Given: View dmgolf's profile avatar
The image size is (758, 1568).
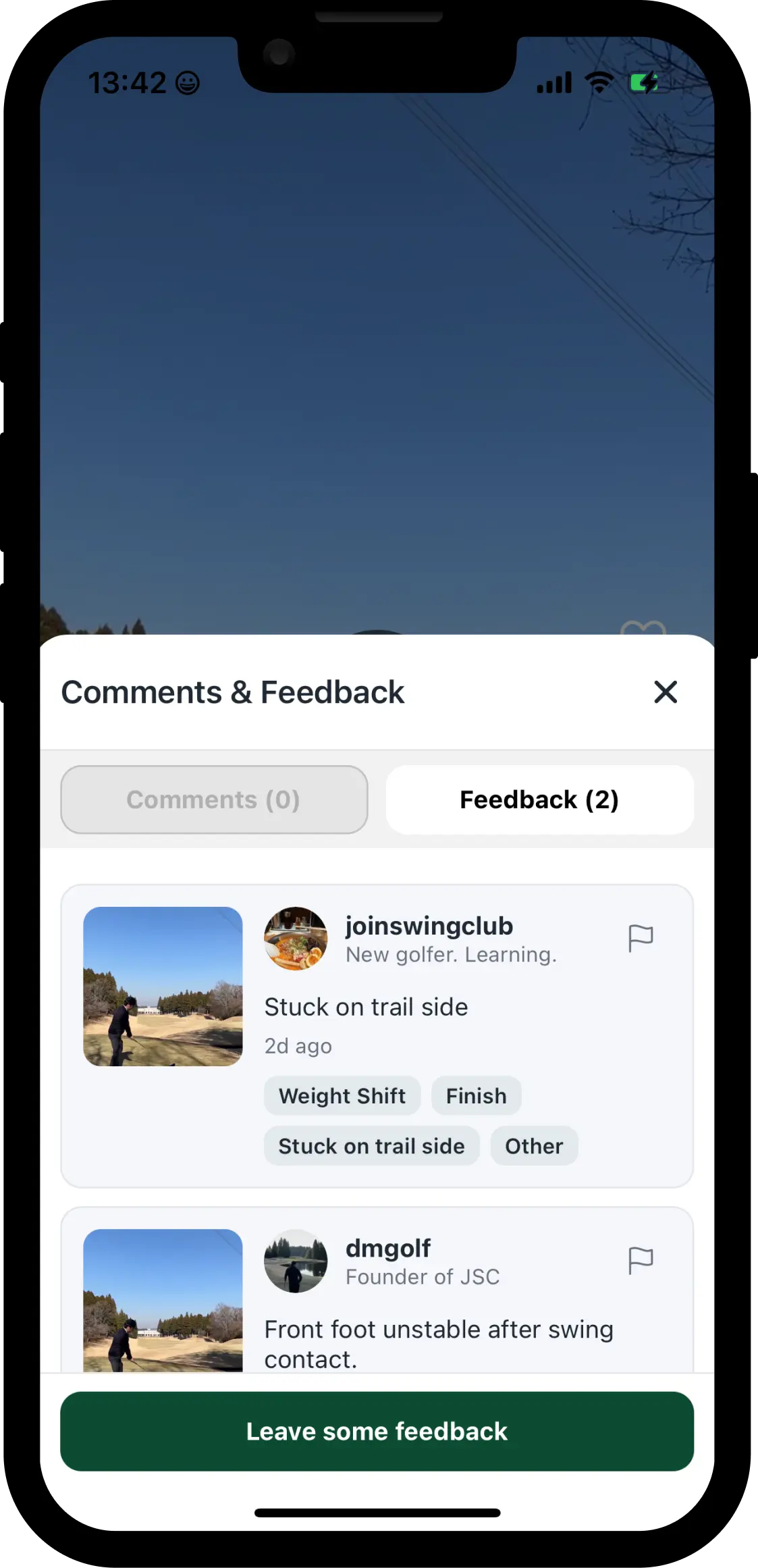Looking at the screenshot, I should click(x=296, y=1261).
